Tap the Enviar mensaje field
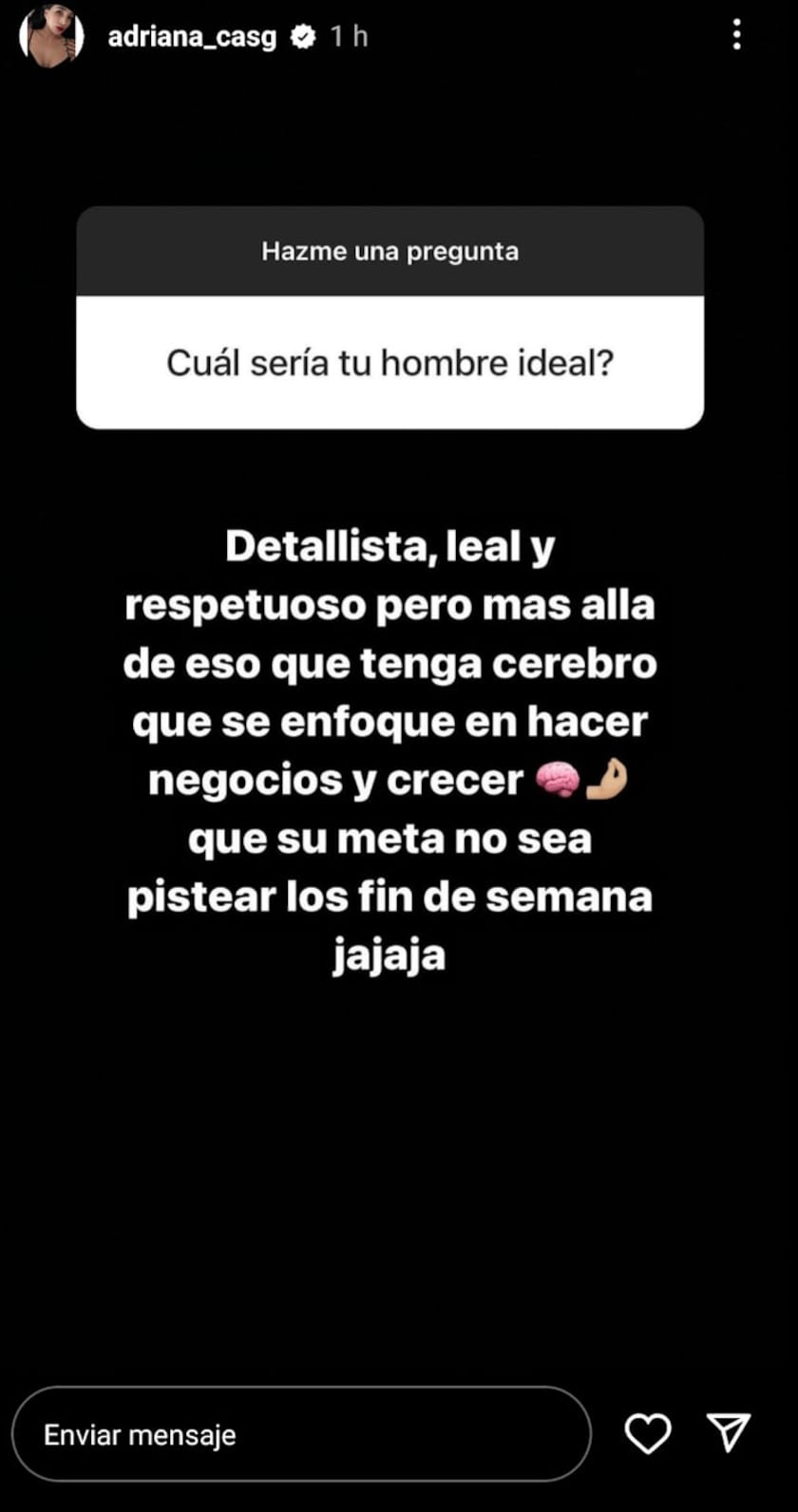Image resolution: width=798 pixels, height=1512 pixels. pos(301,1434)
